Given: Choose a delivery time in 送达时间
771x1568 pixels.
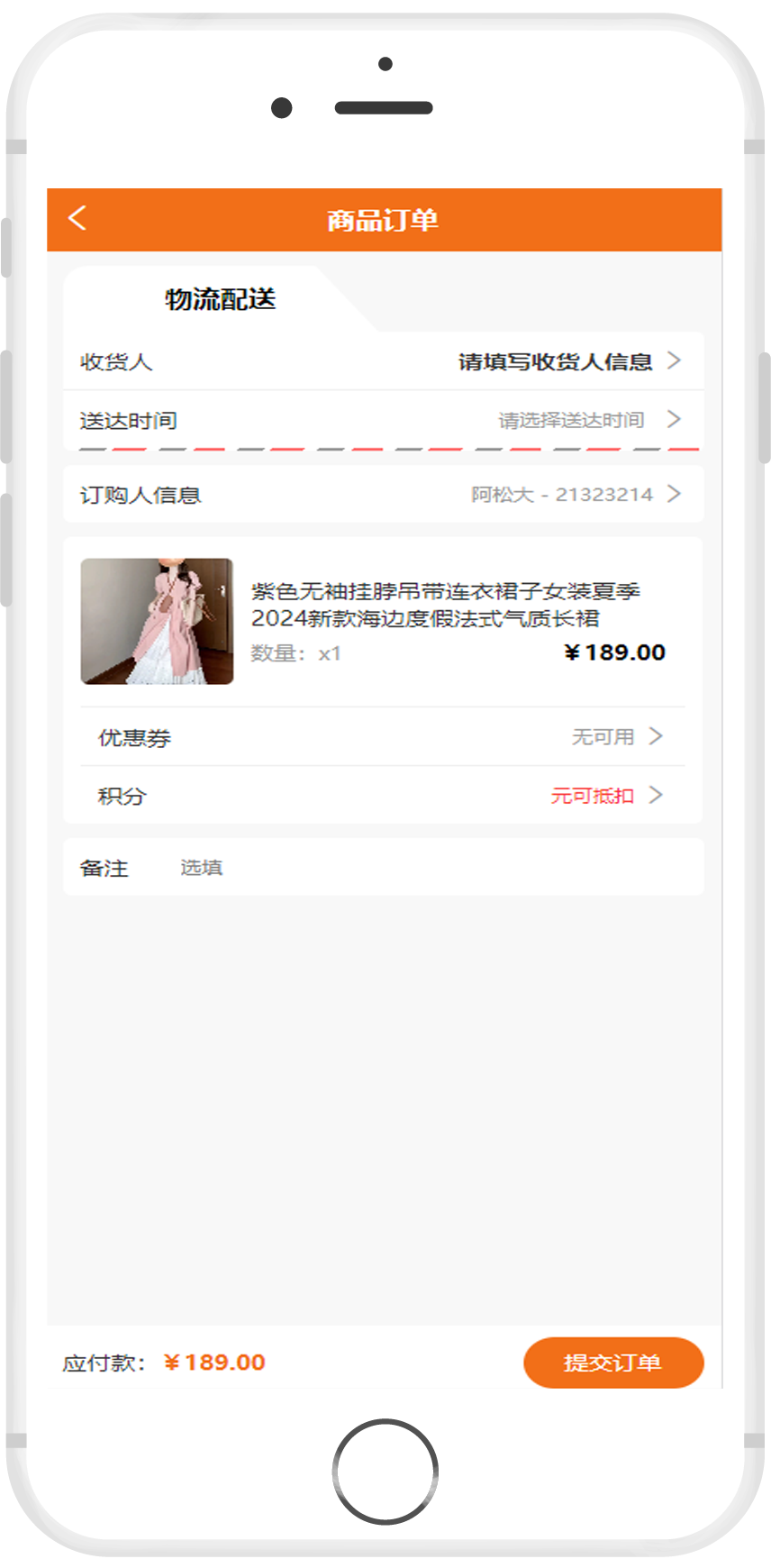Looking at the screenshot, I should [383, 420].
